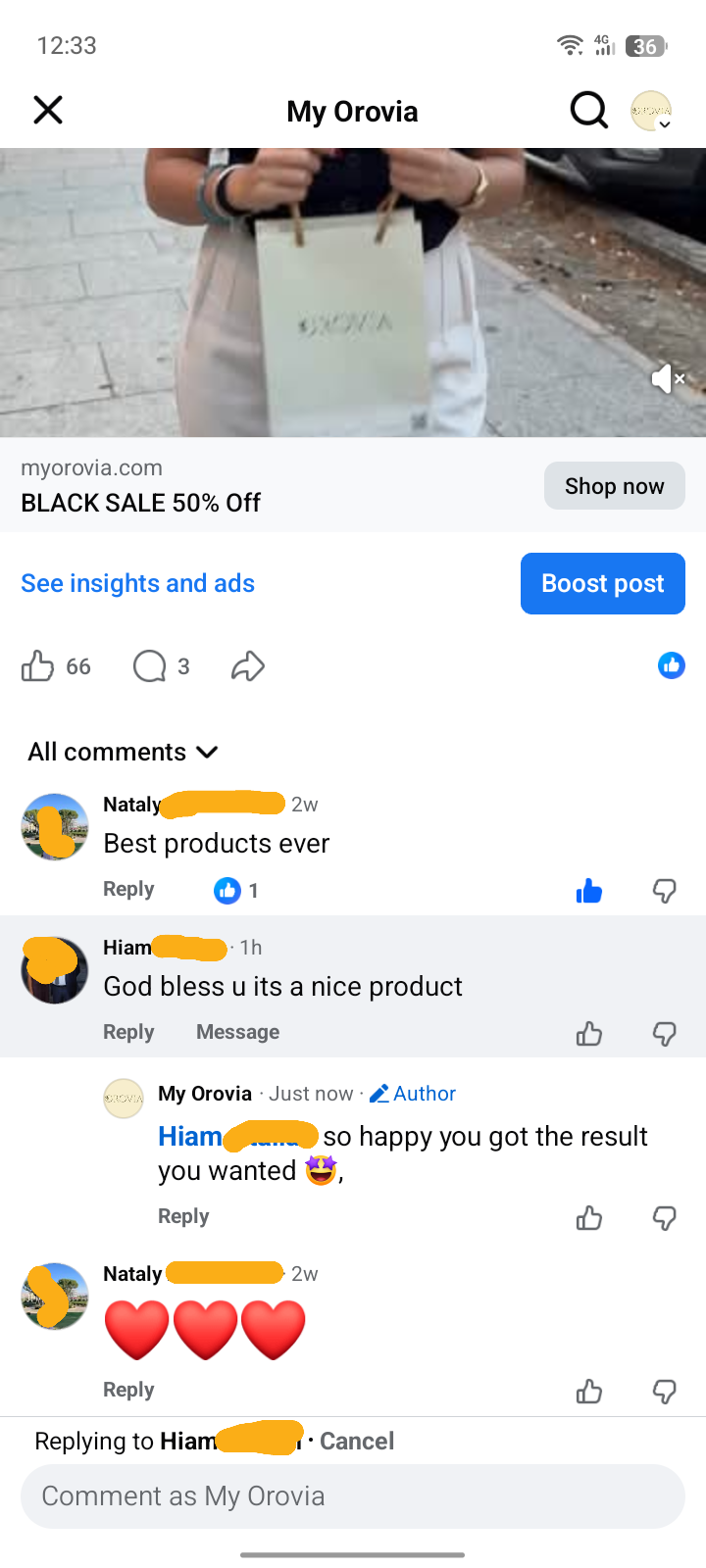Open the post's comment icon
The image size is (706, 1568).
(150, 666)
